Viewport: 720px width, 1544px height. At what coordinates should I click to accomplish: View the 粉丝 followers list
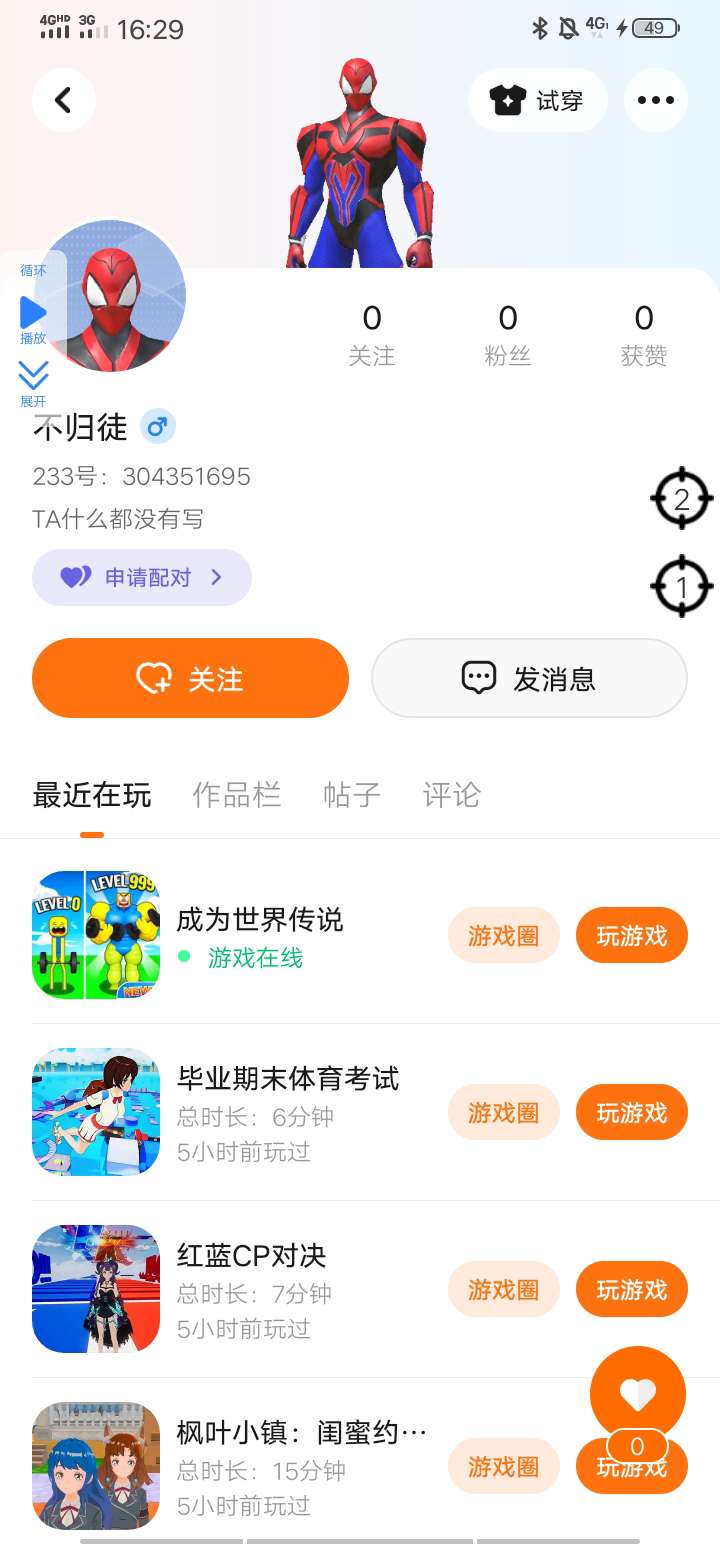pyautogui.click(x=508, y=335)
